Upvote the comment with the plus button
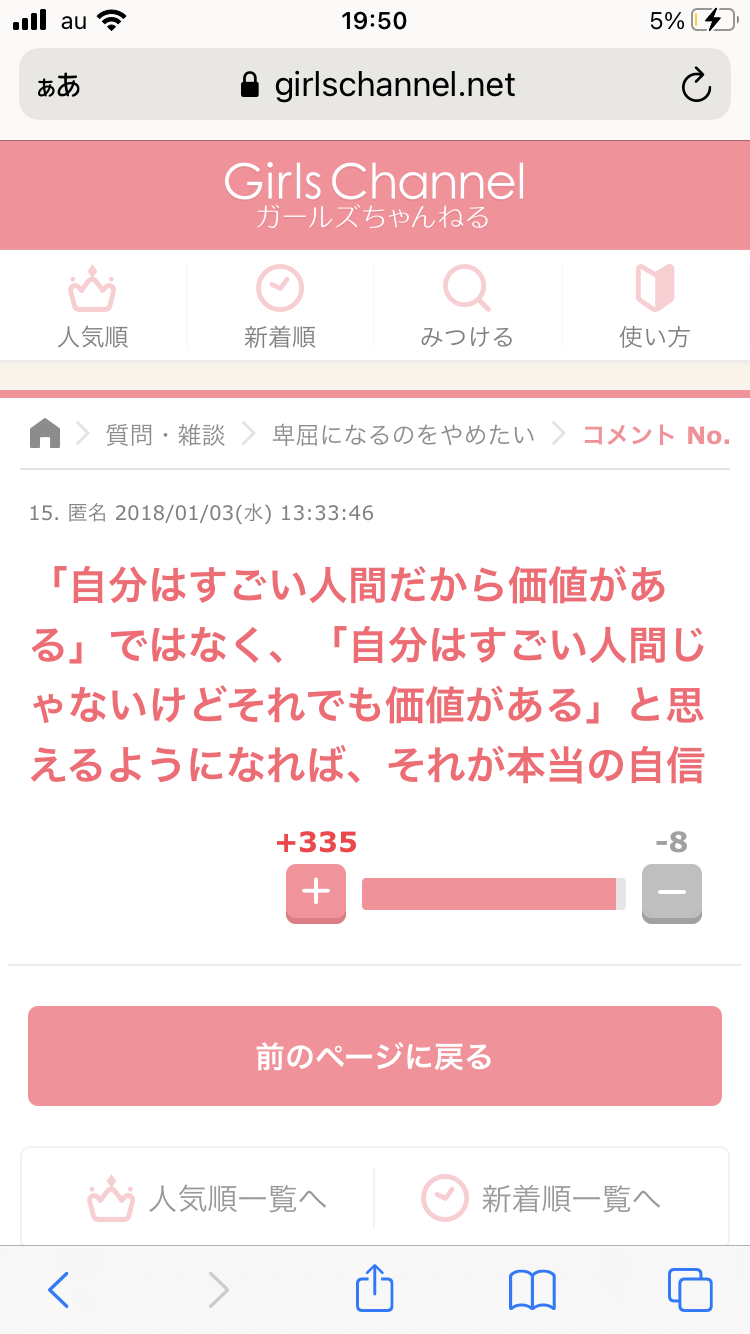The width and height of the screenshot is (750, 1334). (315, 893)
